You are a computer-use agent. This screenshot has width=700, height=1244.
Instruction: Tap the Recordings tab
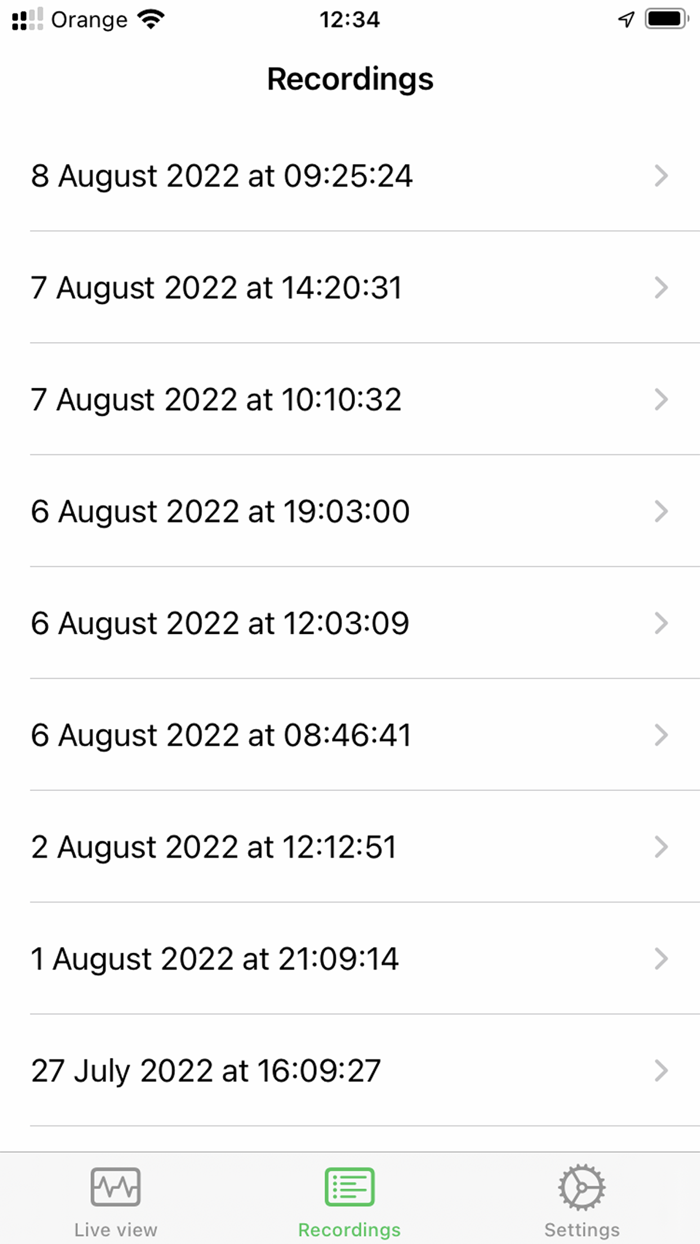click(x=349, y=1200)
